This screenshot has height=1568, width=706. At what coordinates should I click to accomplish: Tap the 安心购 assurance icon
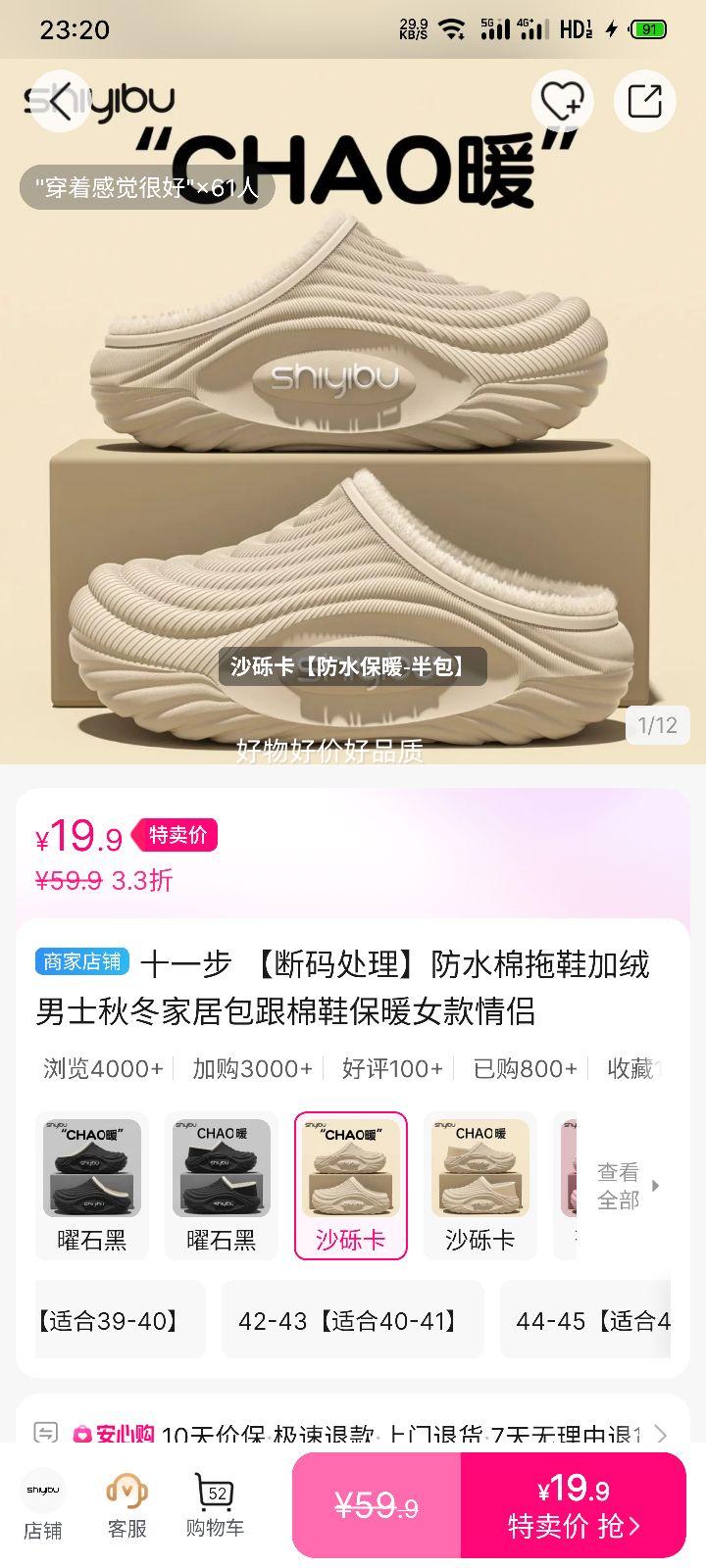(x=118, y=1433)
